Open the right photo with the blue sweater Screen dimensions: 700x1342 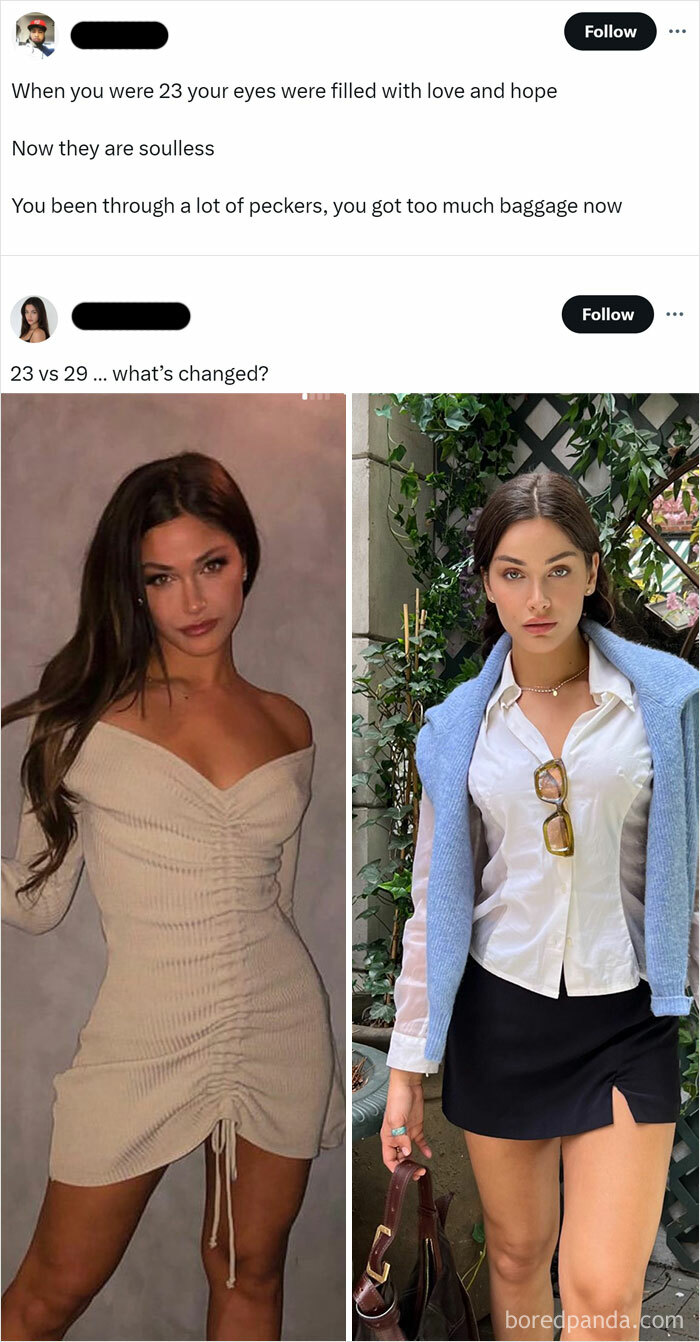coord(526,867)
